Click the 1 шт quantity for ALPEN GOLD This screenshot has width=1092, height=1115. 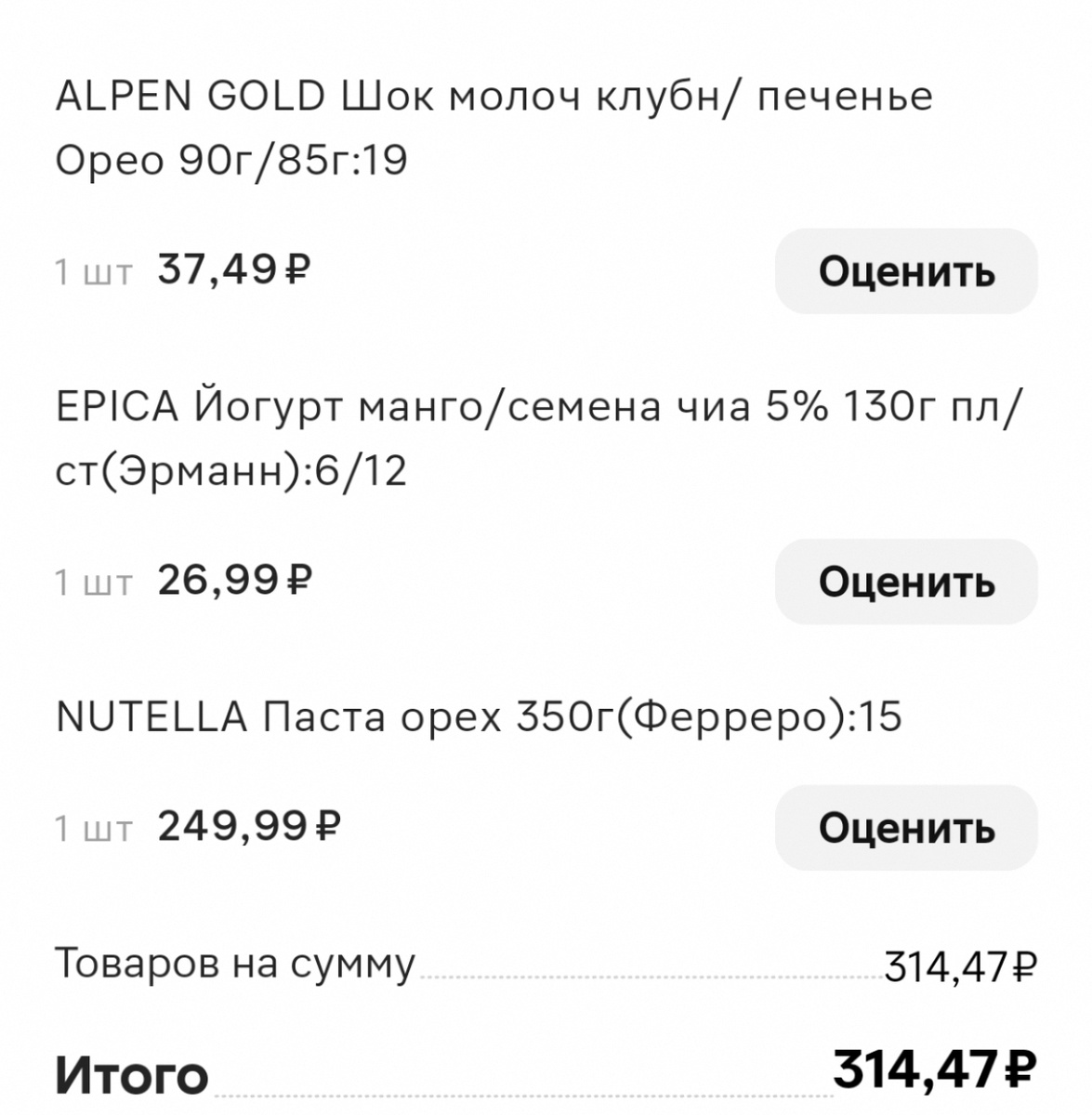[93, 269]
